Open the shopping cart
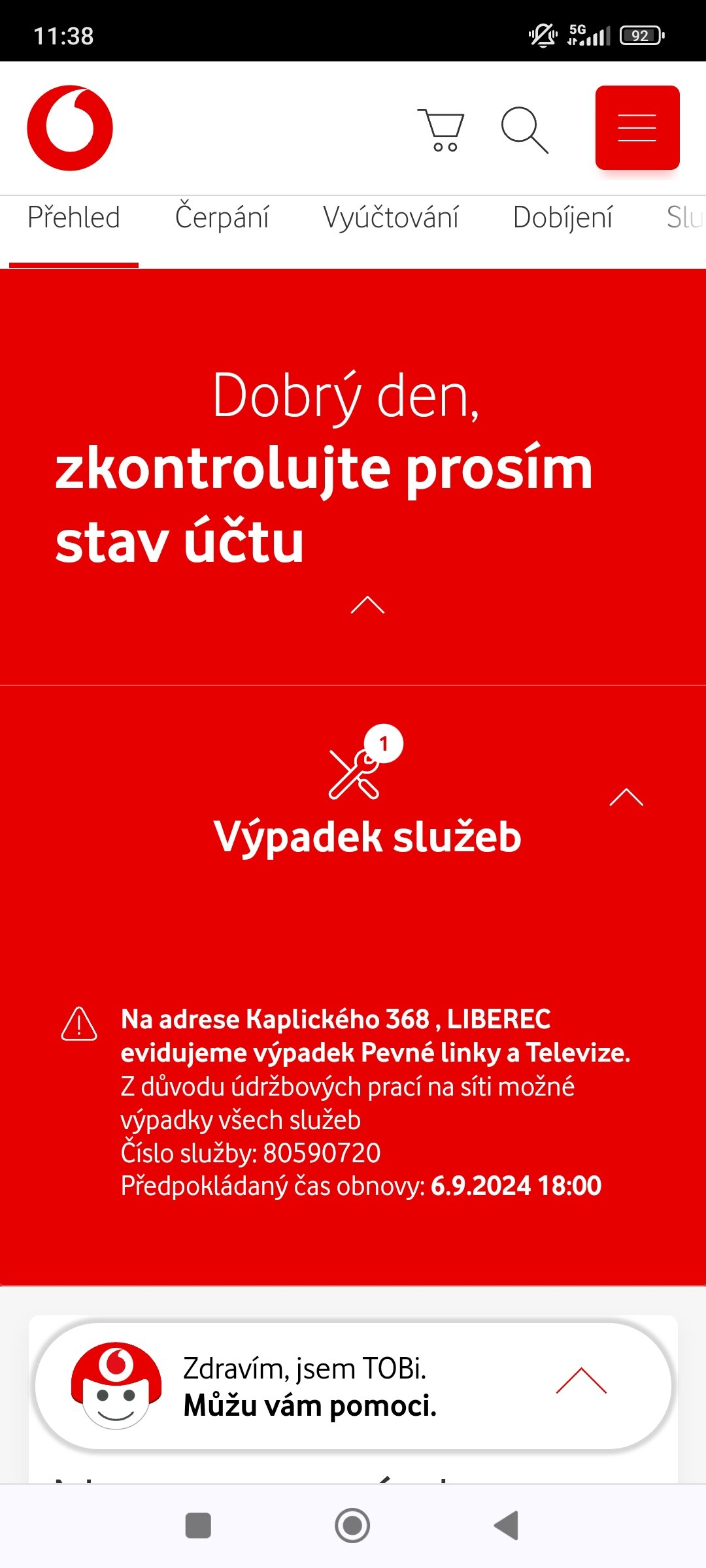The height and width of the screenshot is (1568, 706). 441,130
